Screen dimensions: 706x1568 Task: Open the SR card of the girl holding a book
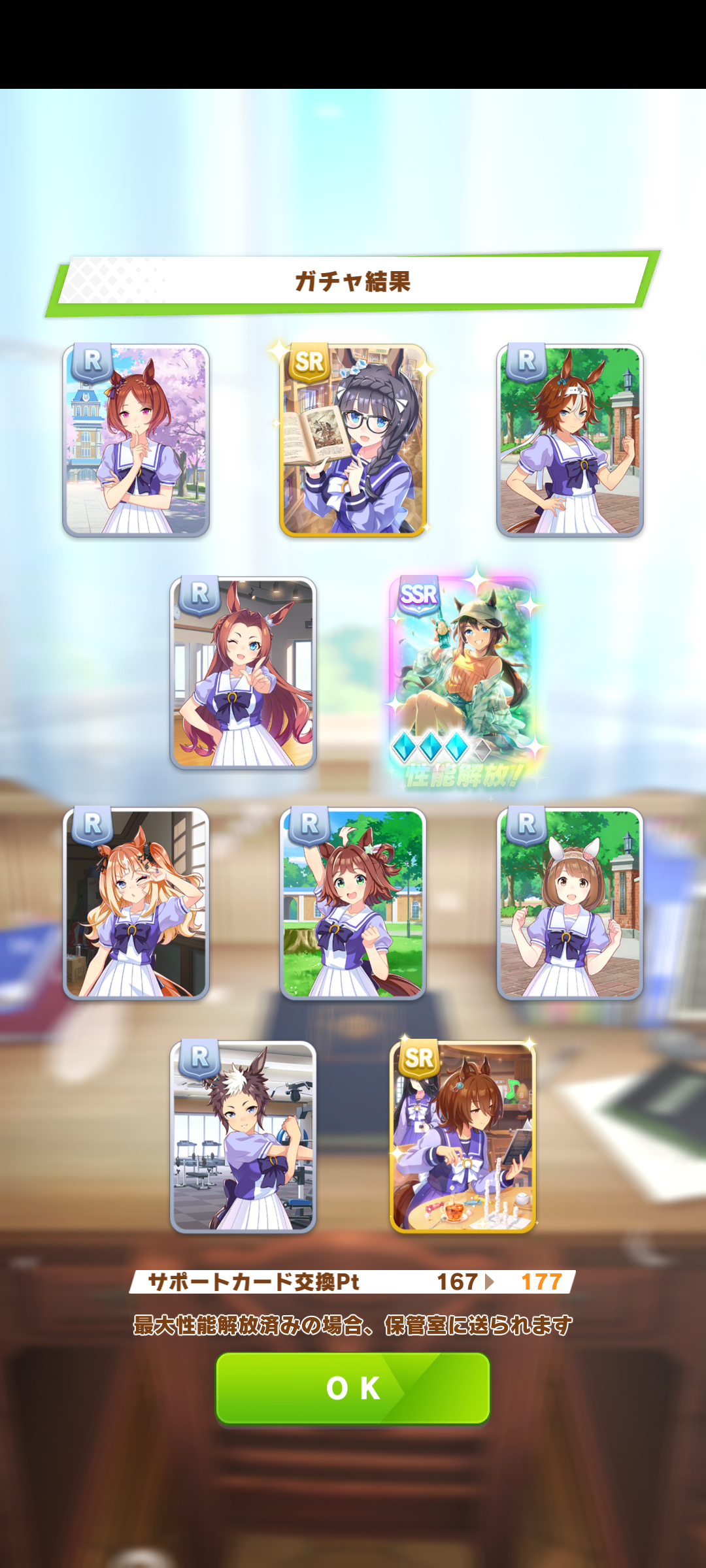point(353,440)
